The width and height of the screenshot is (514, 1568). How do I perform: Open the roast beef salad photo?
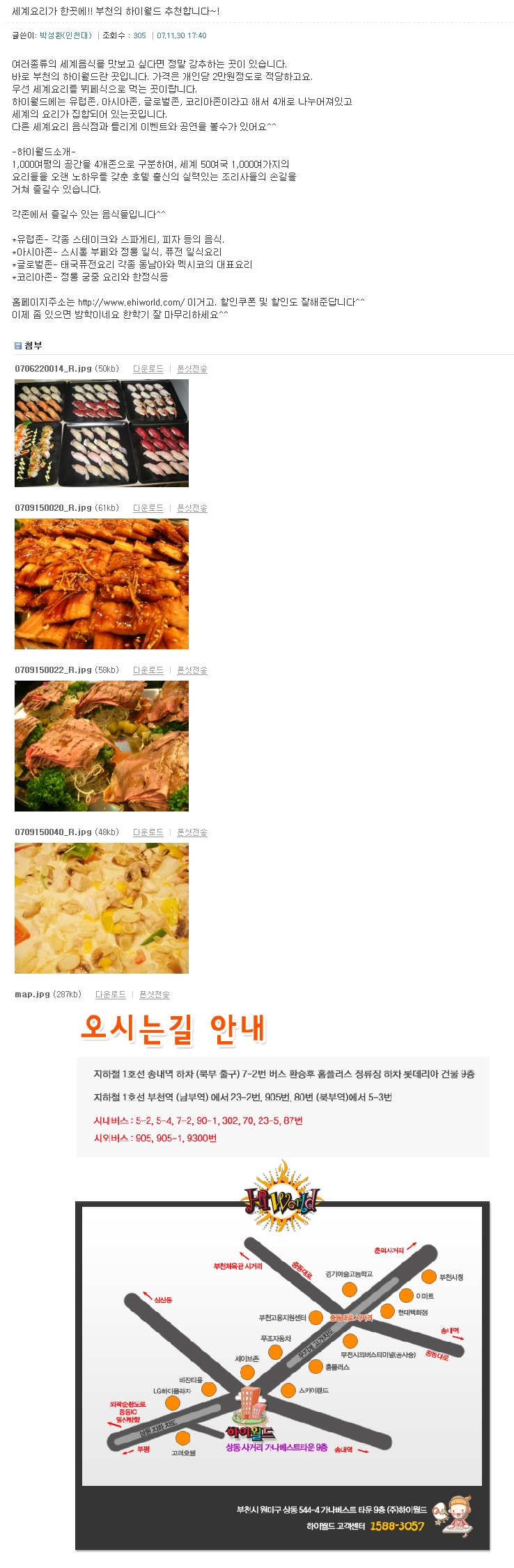tap(101, 746)
